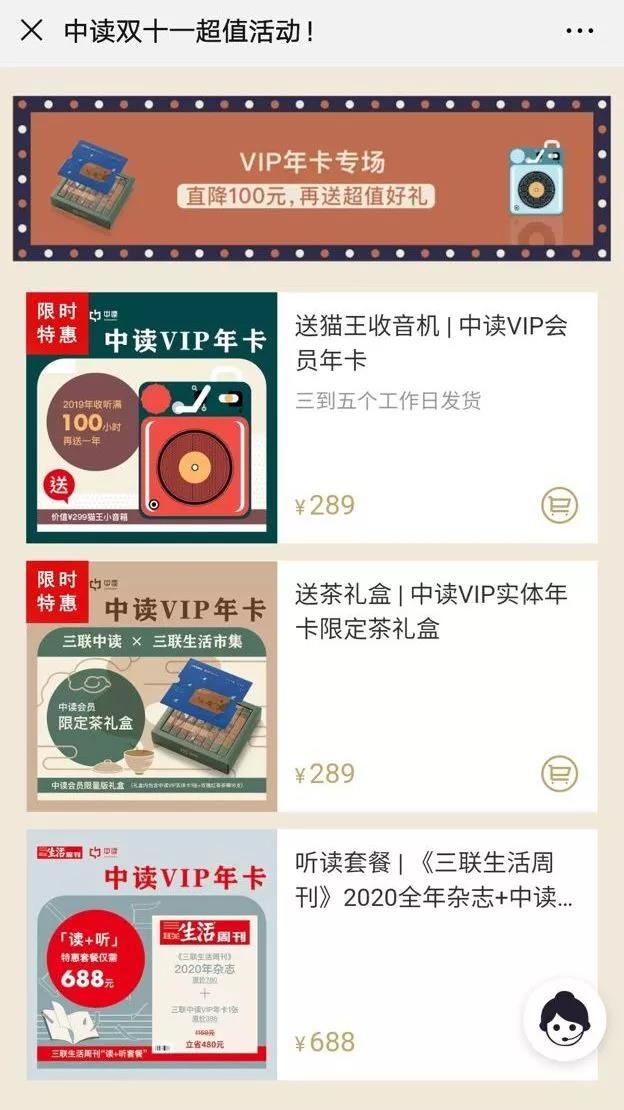624x1110 pixels.
Task: Add 送猫王收音机 年卡 to cart
Action: pos(560,505)
